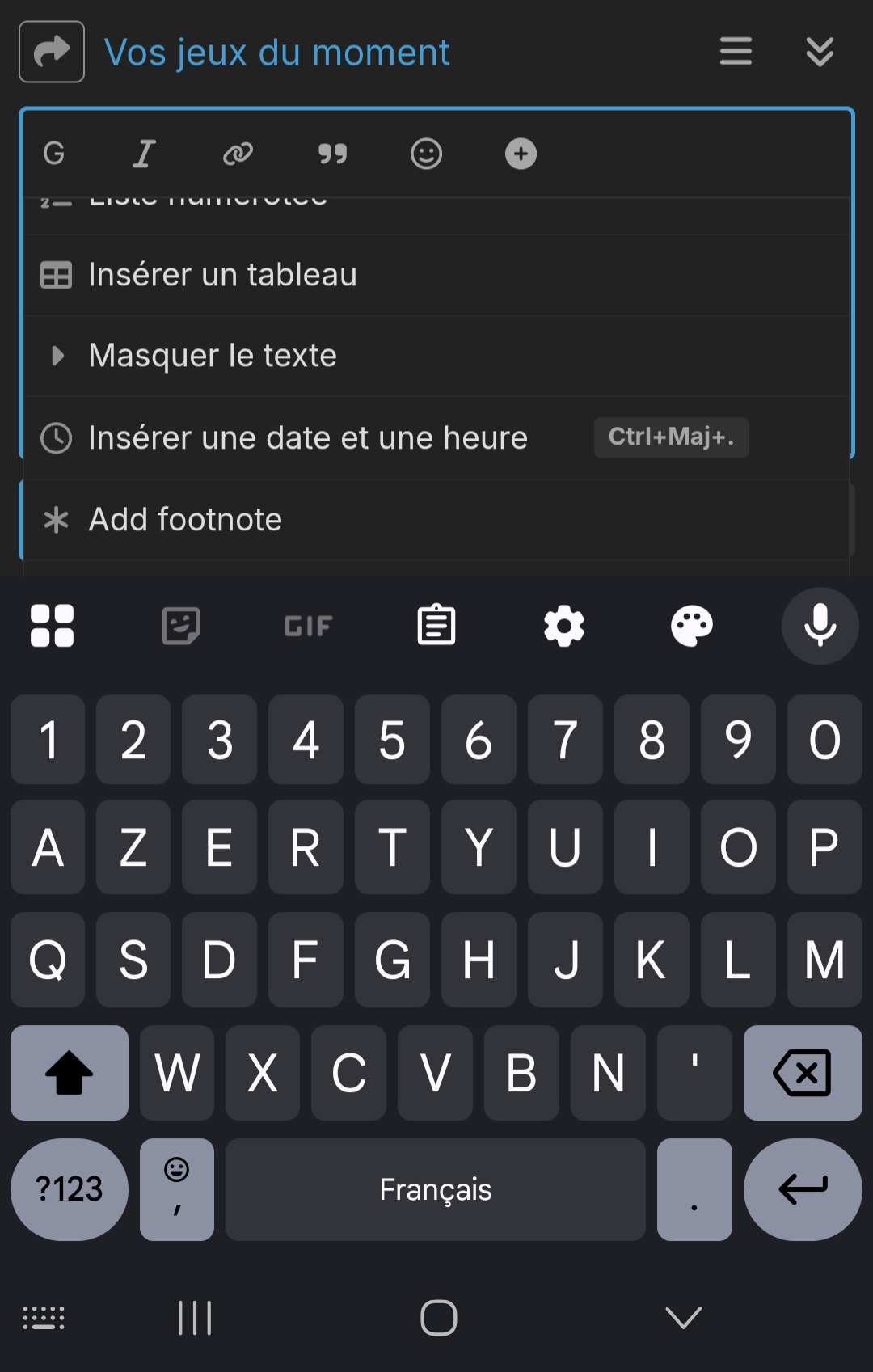Apply italic formatting
Image resolution: width=873 pixels, height=1372 pixels.
(x=144, y=154)
